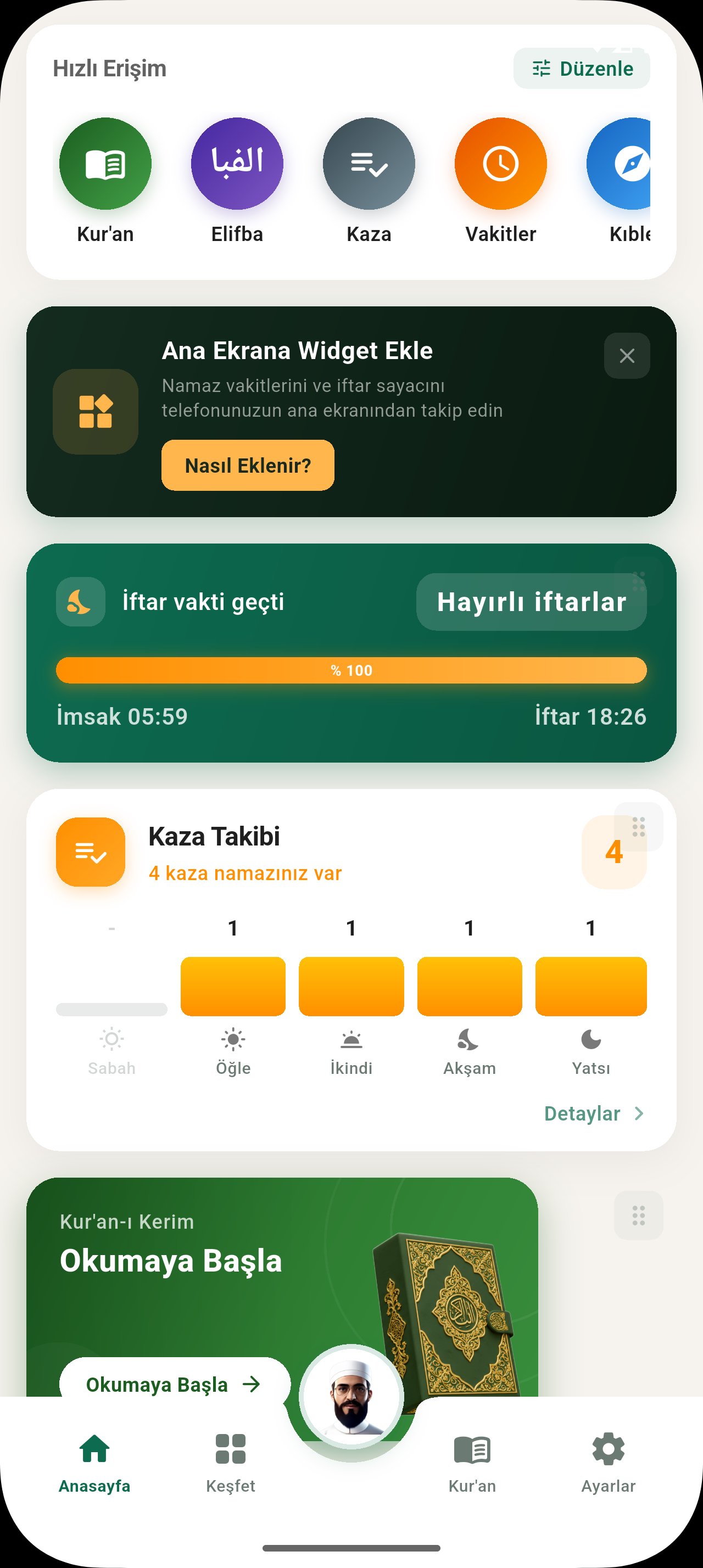Image resolution: width=703 pixels, height=1568 pixels.
Task: Tap the drag handle beside Kur'an-ı Kerim card
Action: coord(638,1216)
